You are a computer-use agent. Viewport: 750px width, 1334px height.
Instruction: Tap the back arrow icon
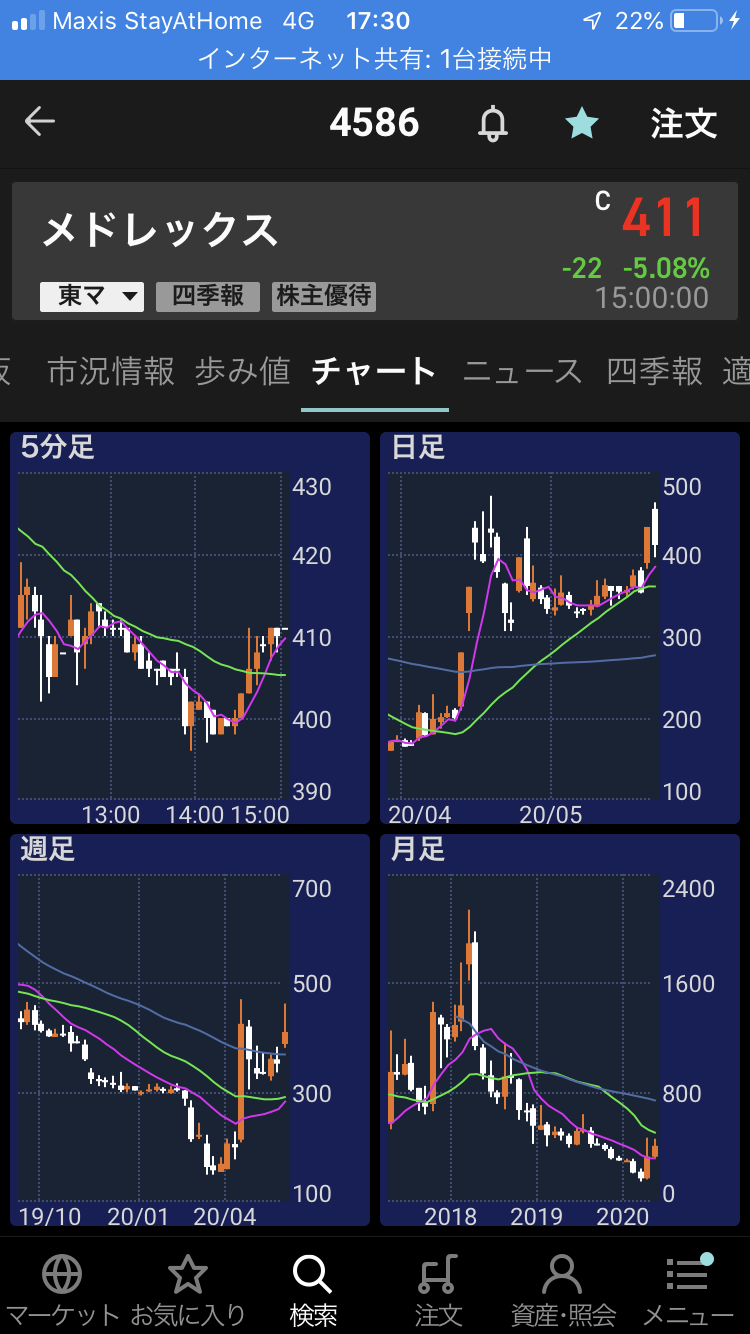tap(40, 121)
